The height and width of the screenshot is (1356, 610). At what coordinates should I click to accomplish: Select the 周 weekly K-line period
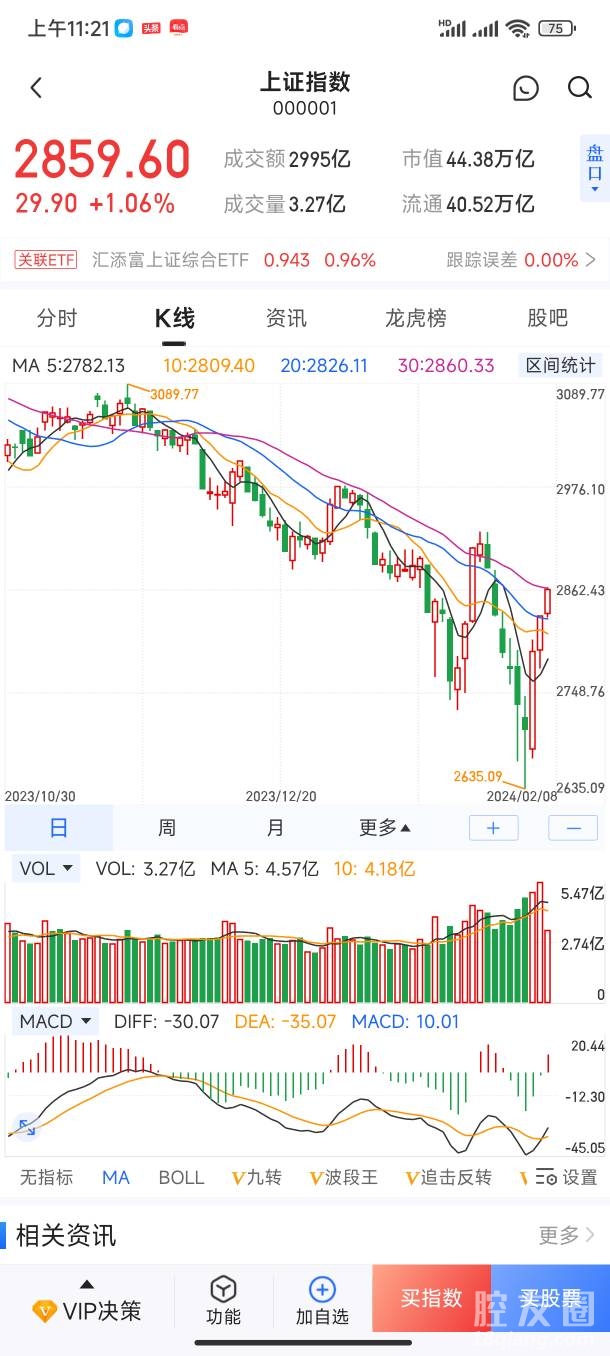click(x=167, y=827)
